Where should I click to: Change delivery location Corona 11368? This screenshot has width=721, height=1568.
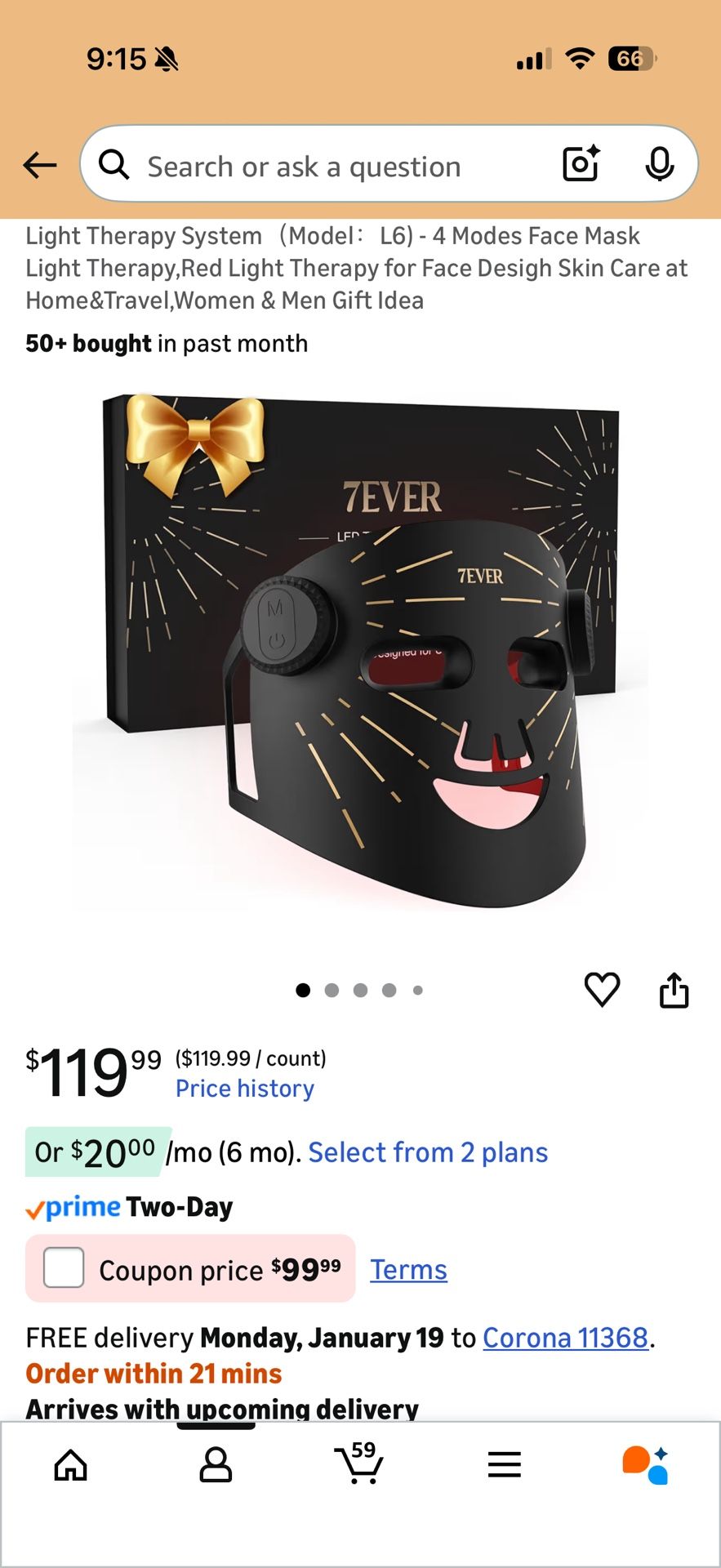567,1338
